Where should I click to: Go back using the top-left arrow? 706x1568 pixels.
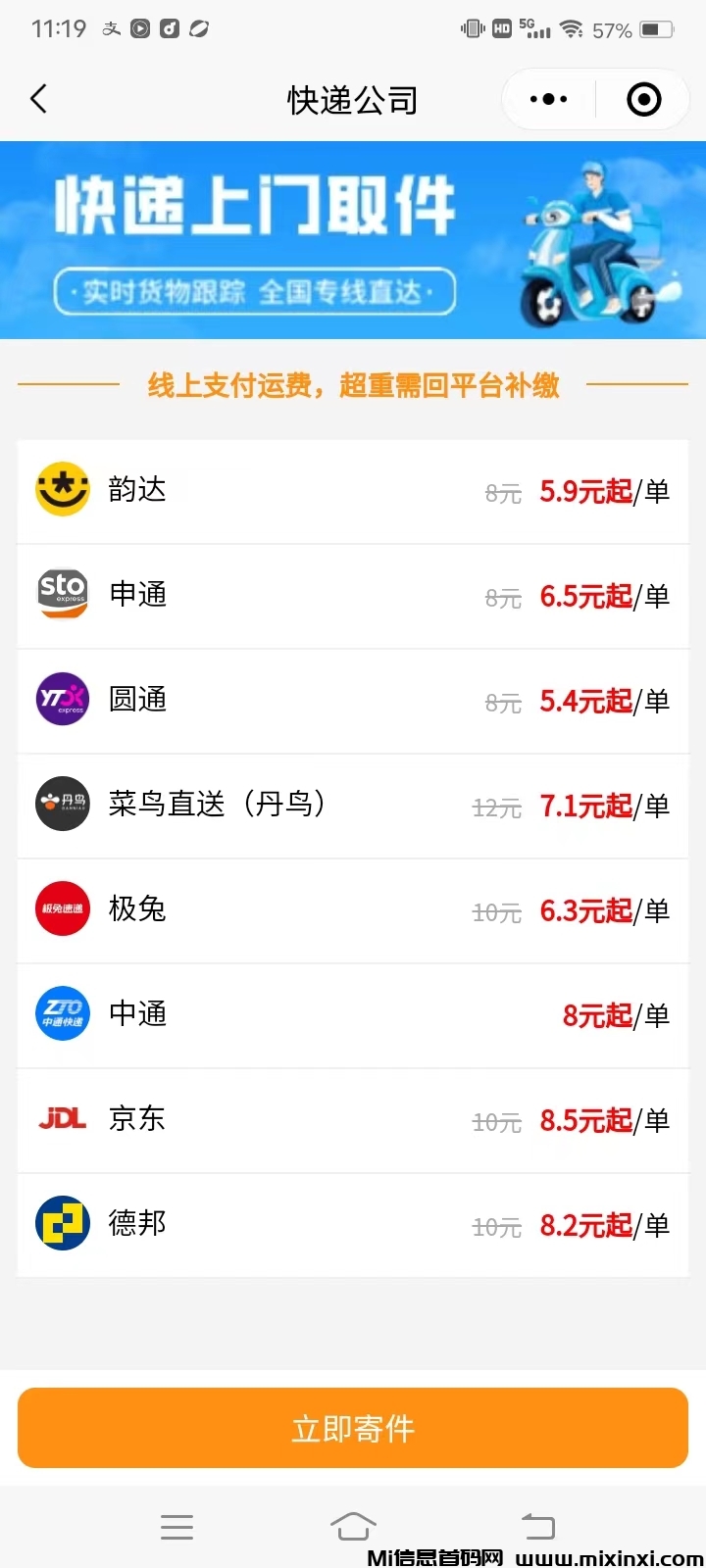39,99
